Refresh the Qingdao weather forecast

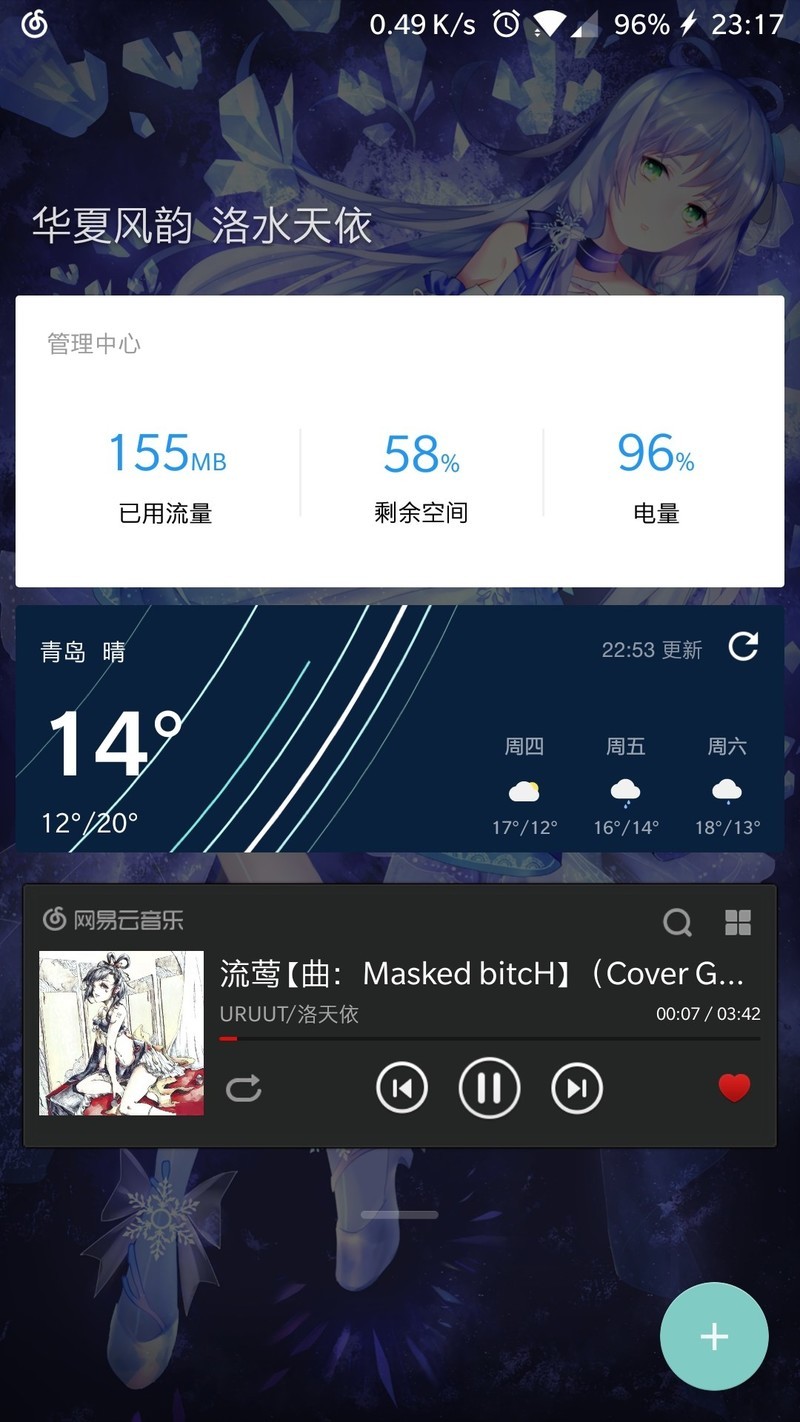click(744, 648)
